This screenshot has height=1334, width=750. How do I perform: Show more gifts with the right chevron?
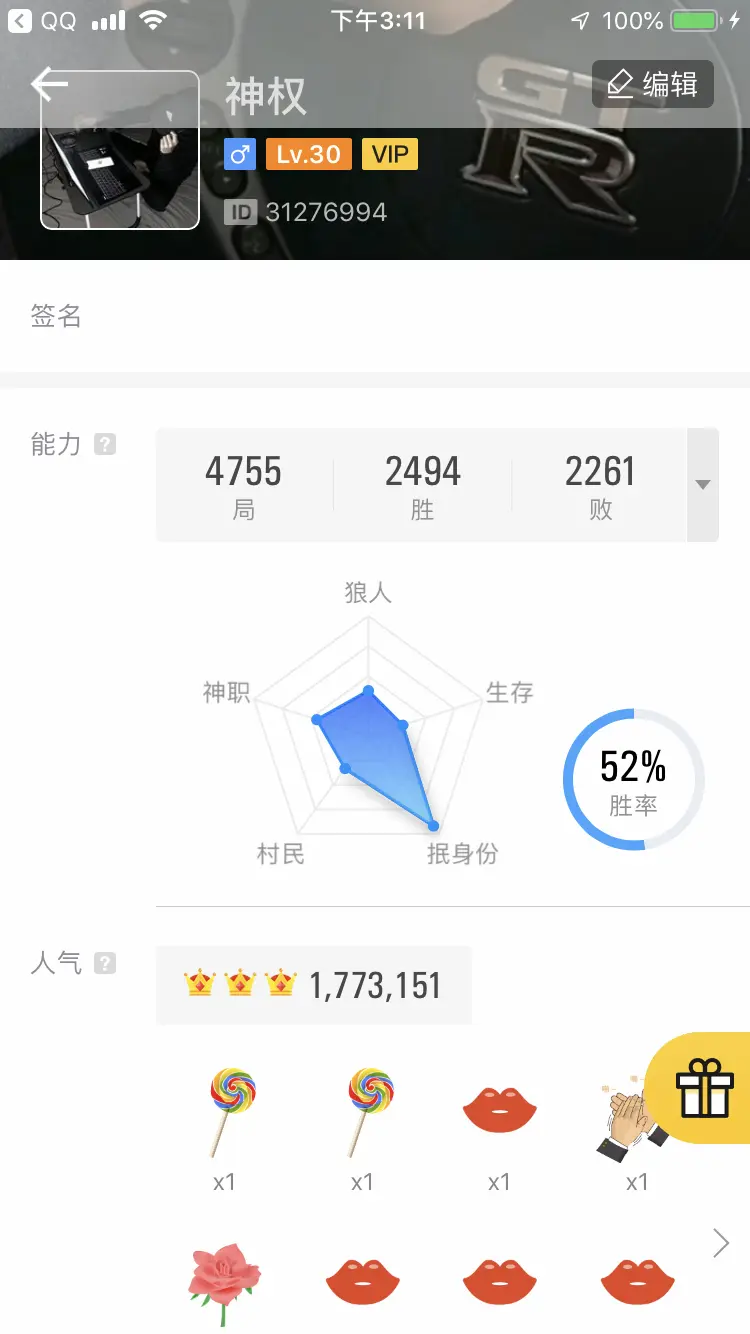point(721,1243)
